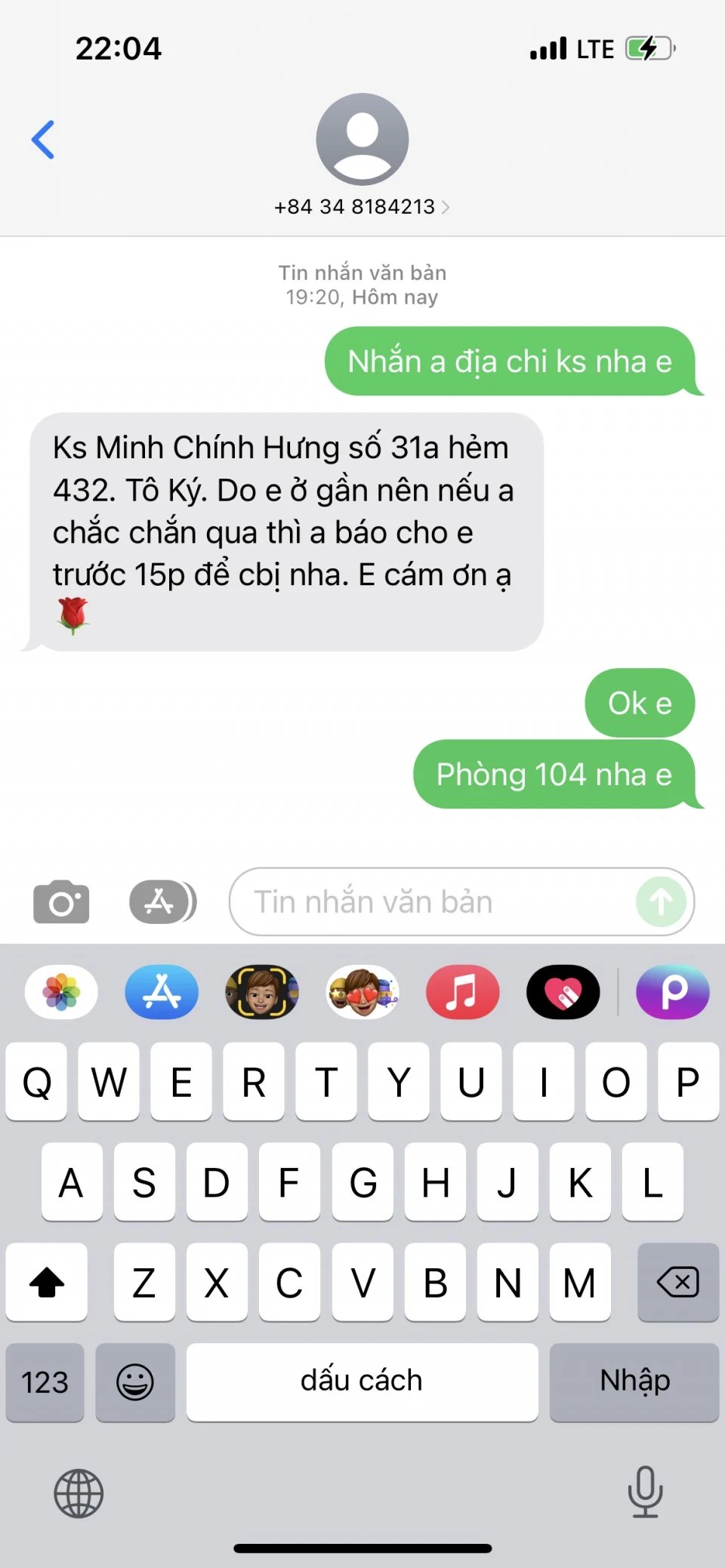Open contact details for +84 34 8184213
The image size is (725, 1568).
coord(362,206)
